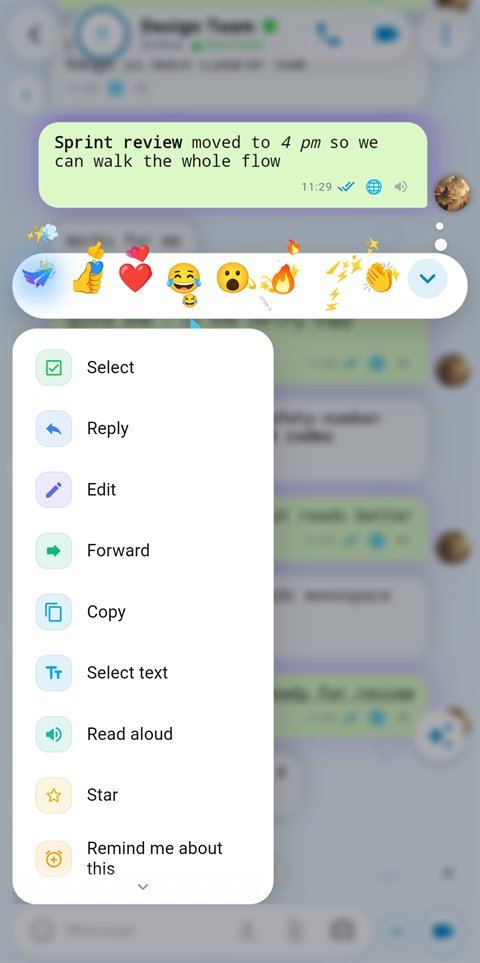
Task: Have the message read aloud
Action: 143,734
